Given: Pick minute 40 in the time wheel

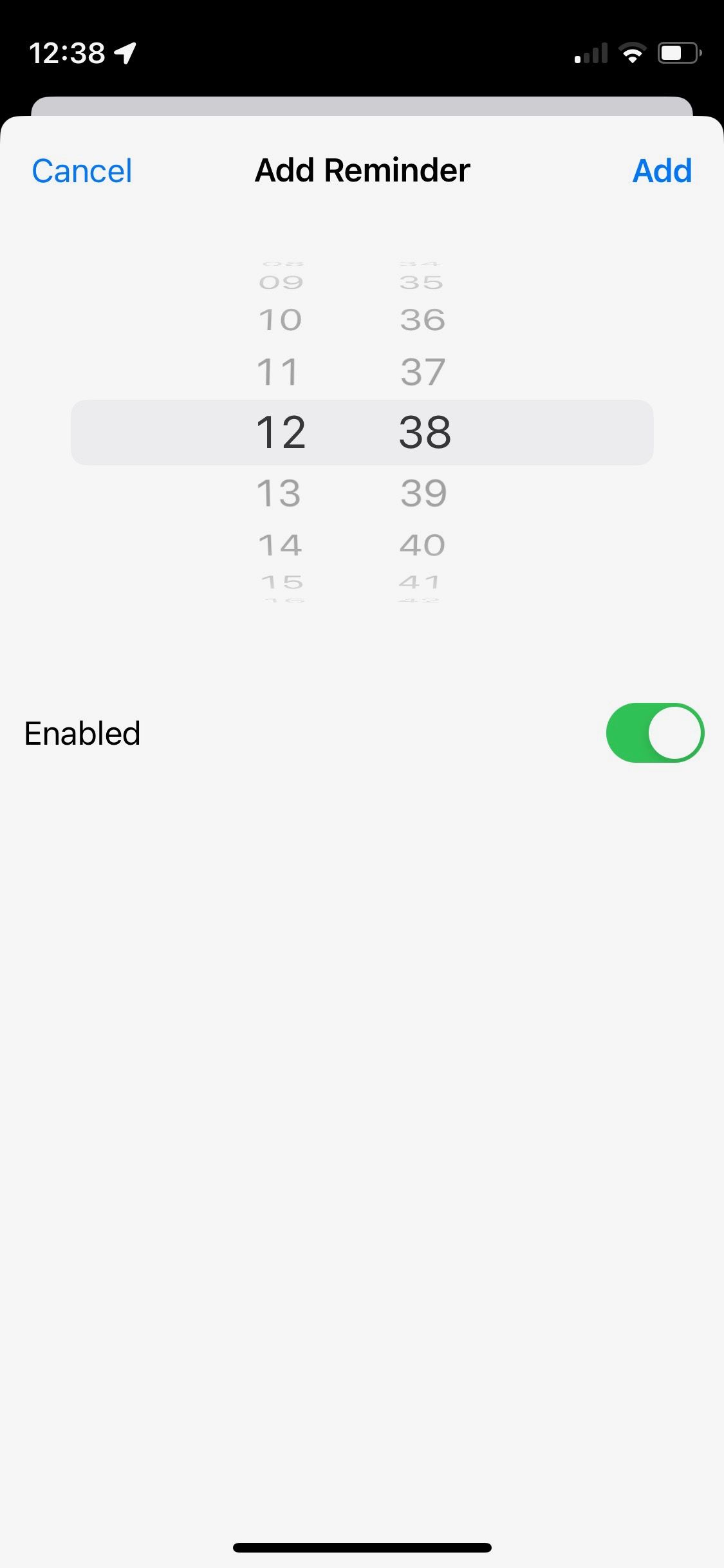Looking at the screenshot, I should pyautogui.click(x=422, y=545).
